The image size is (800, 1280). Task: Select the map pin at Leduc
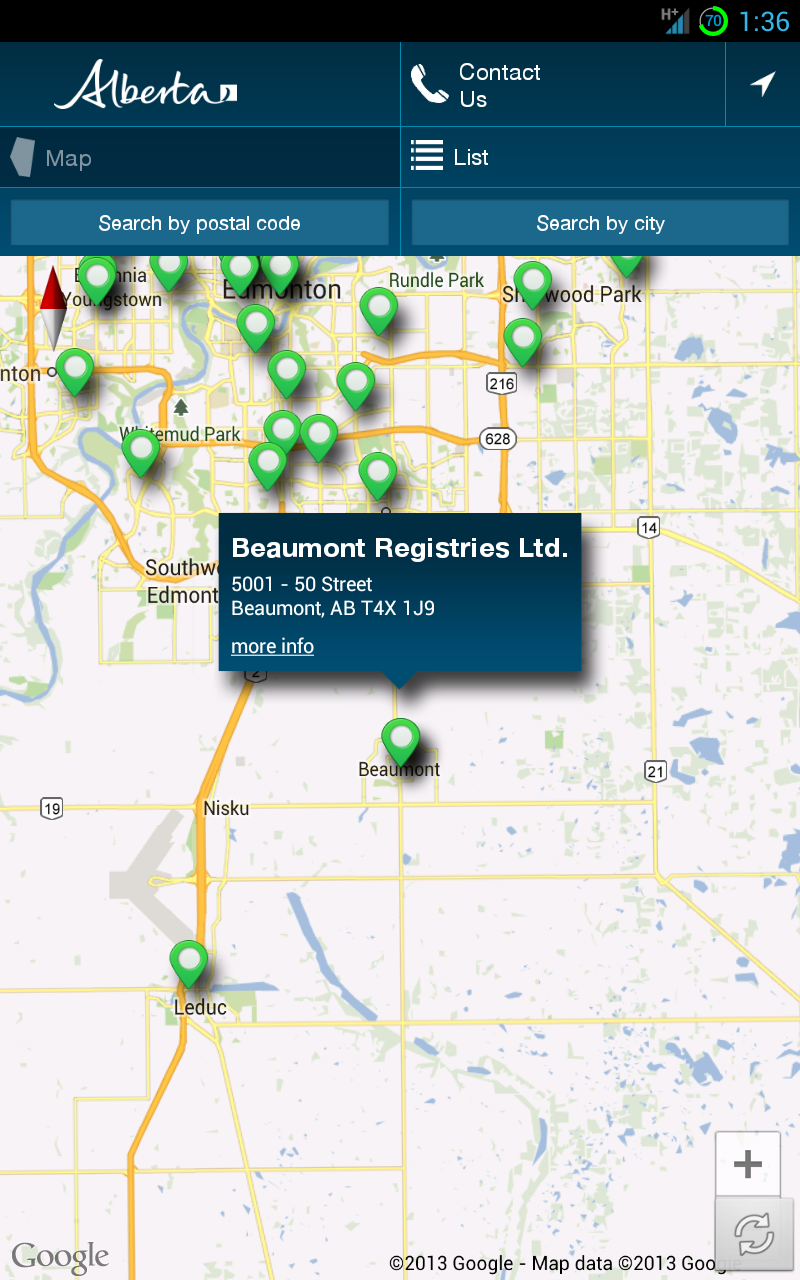coord(188,964)
